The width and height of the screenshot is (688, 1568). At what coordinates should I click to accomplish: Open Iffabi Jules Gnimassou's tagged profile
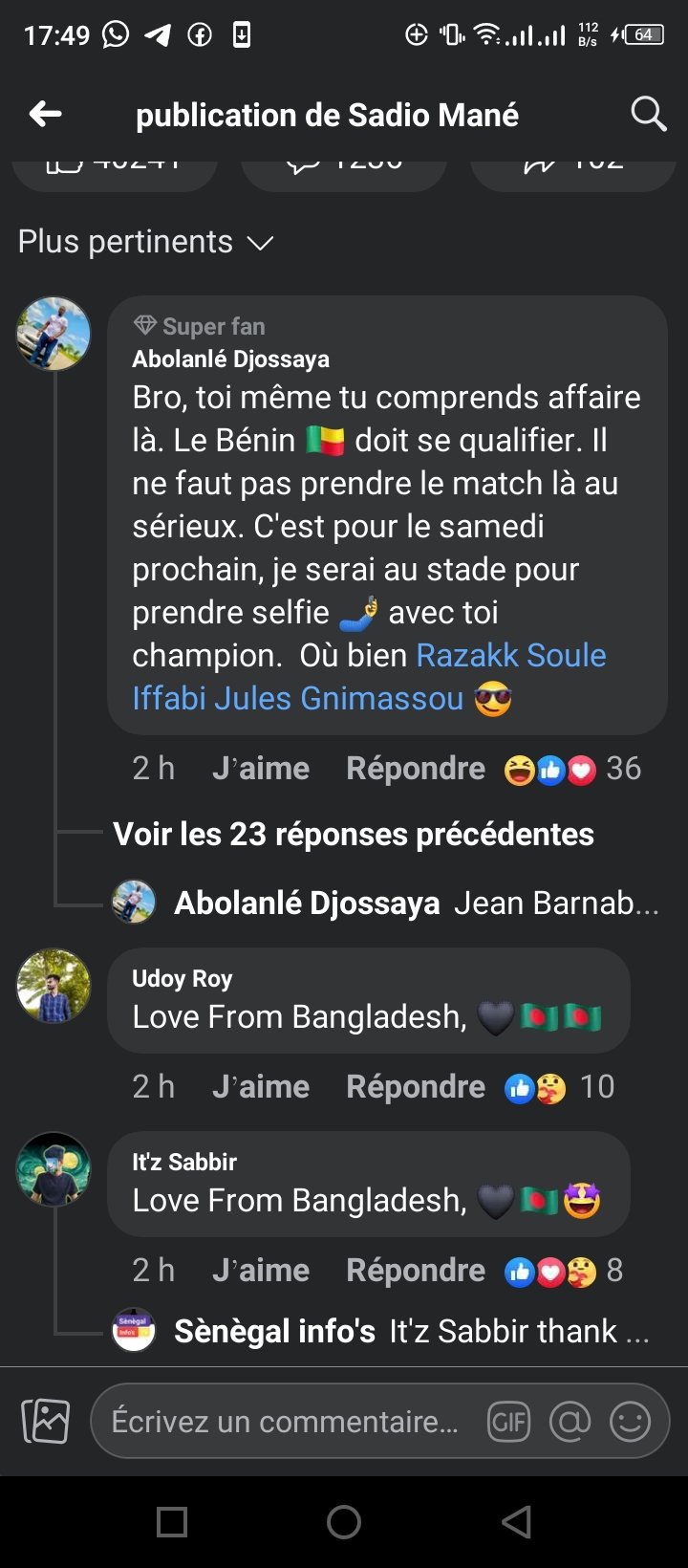(x=297, y=698)
